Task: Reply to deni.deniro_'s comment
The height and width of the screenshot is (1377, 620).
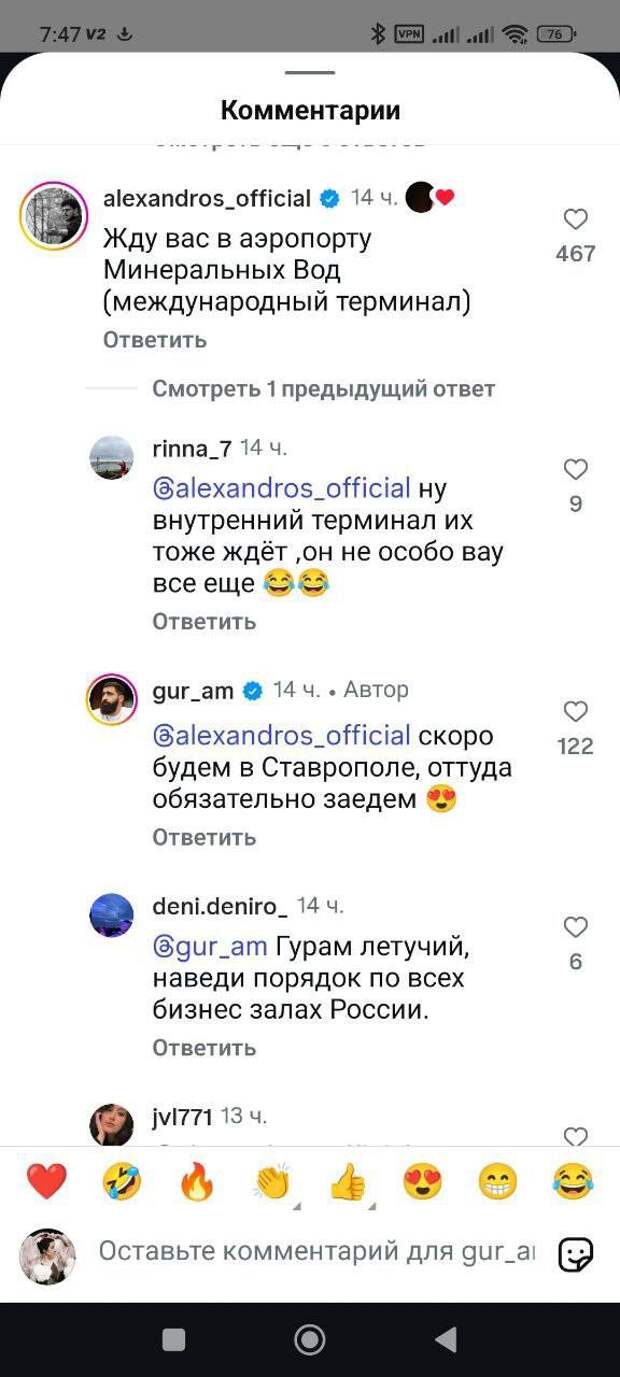Action: 203,1048
